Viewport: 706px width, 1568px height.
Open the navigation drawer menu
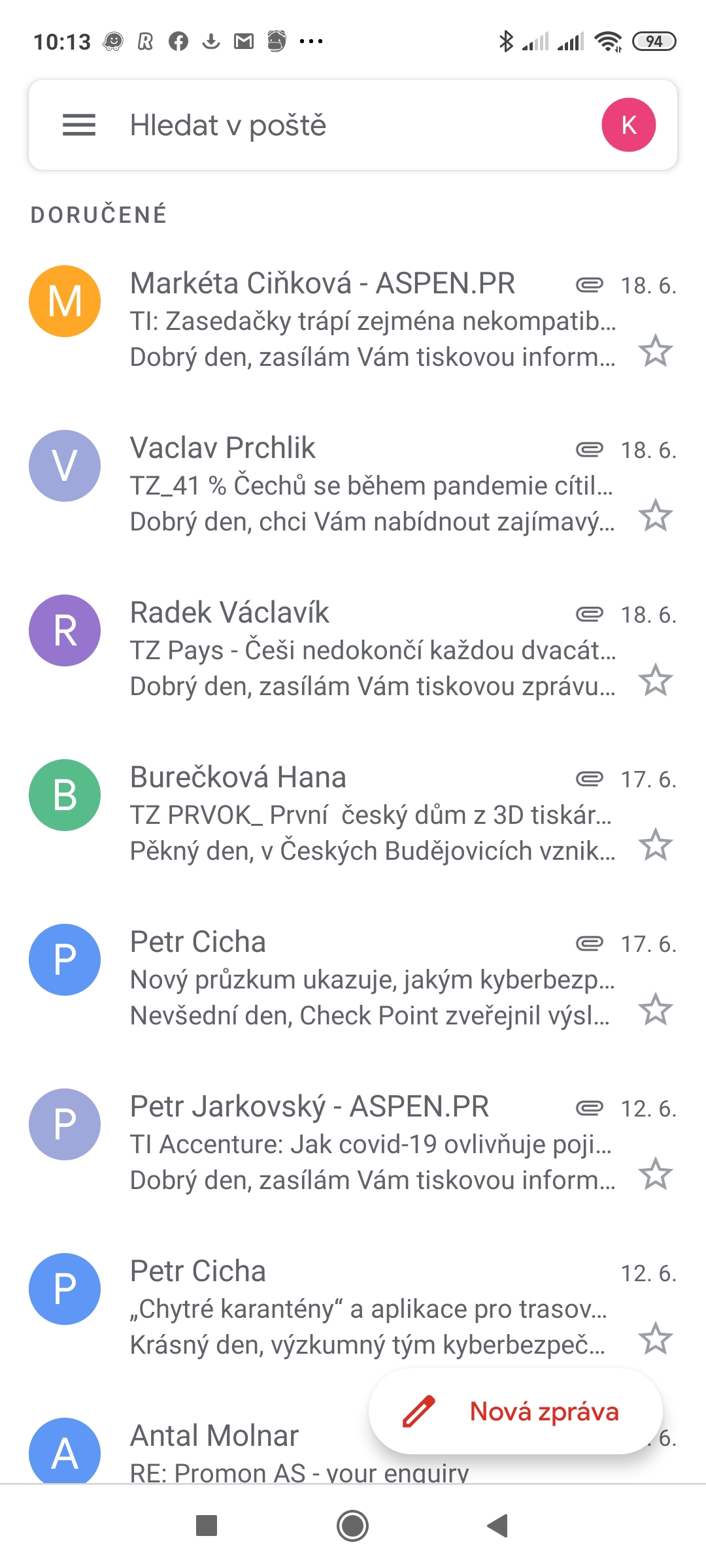[x=78, y=125]
